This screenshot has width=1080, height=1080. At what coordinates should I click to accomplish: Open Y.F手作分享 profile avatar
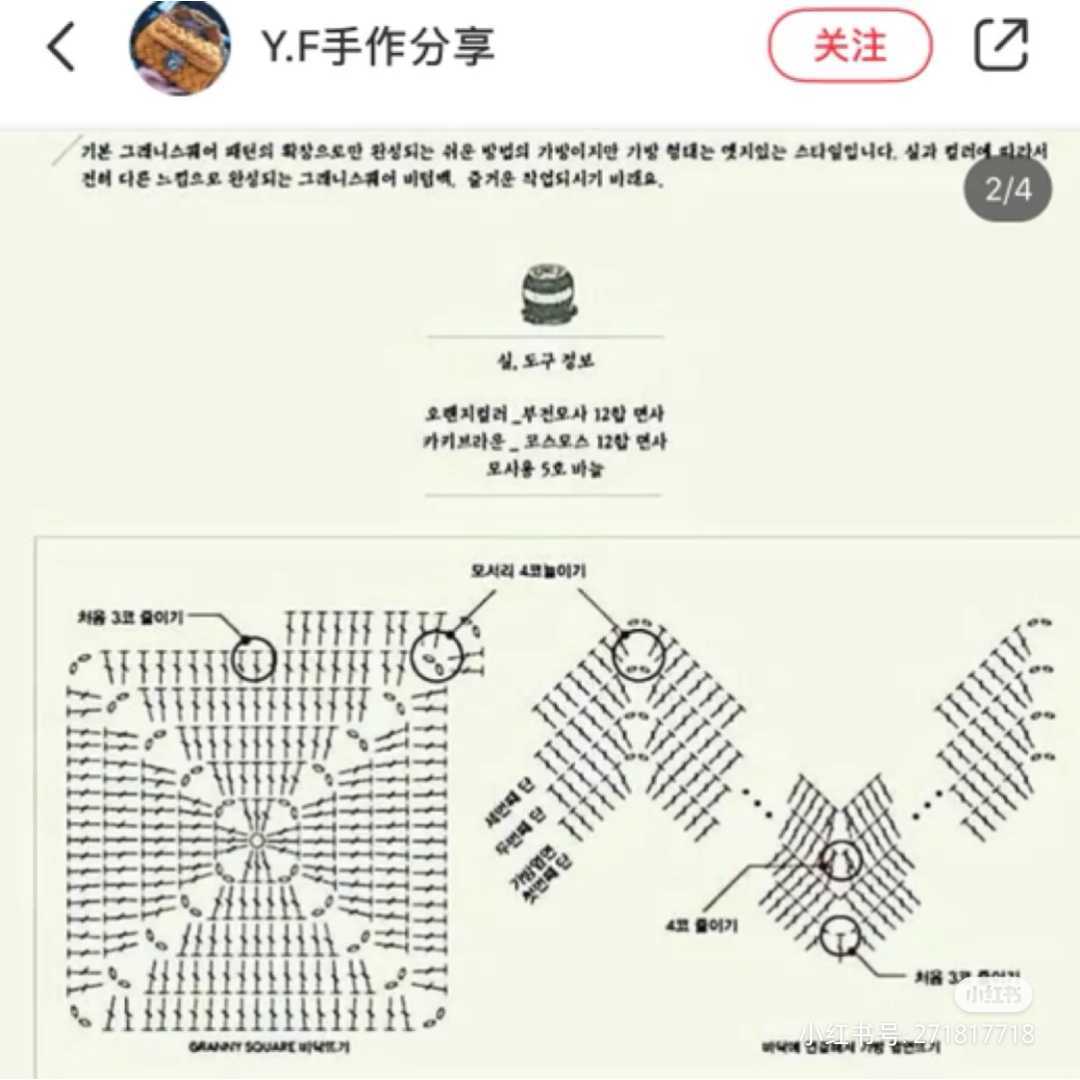click(180, 47)
